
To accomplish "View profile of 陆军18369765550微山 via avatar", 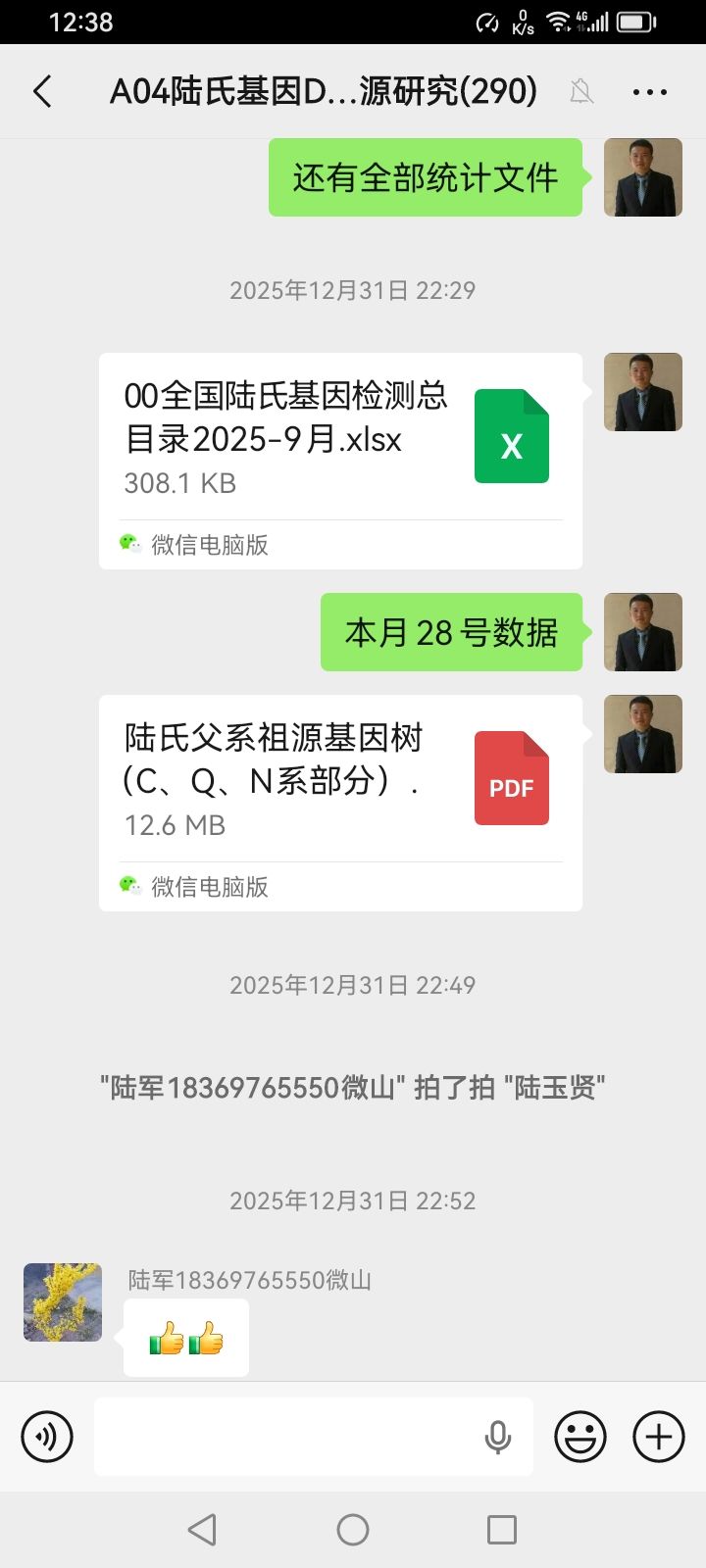I will point(63,1301).
